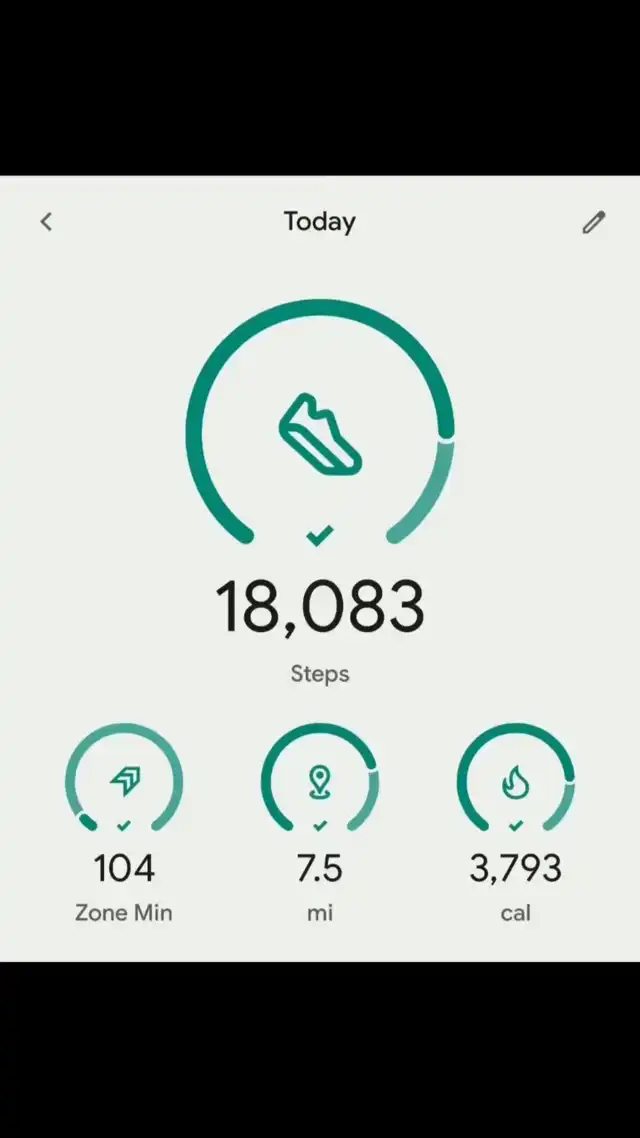Open the Zone Min stat
The image size is (640, 1138).
click(x=124, y=822)
